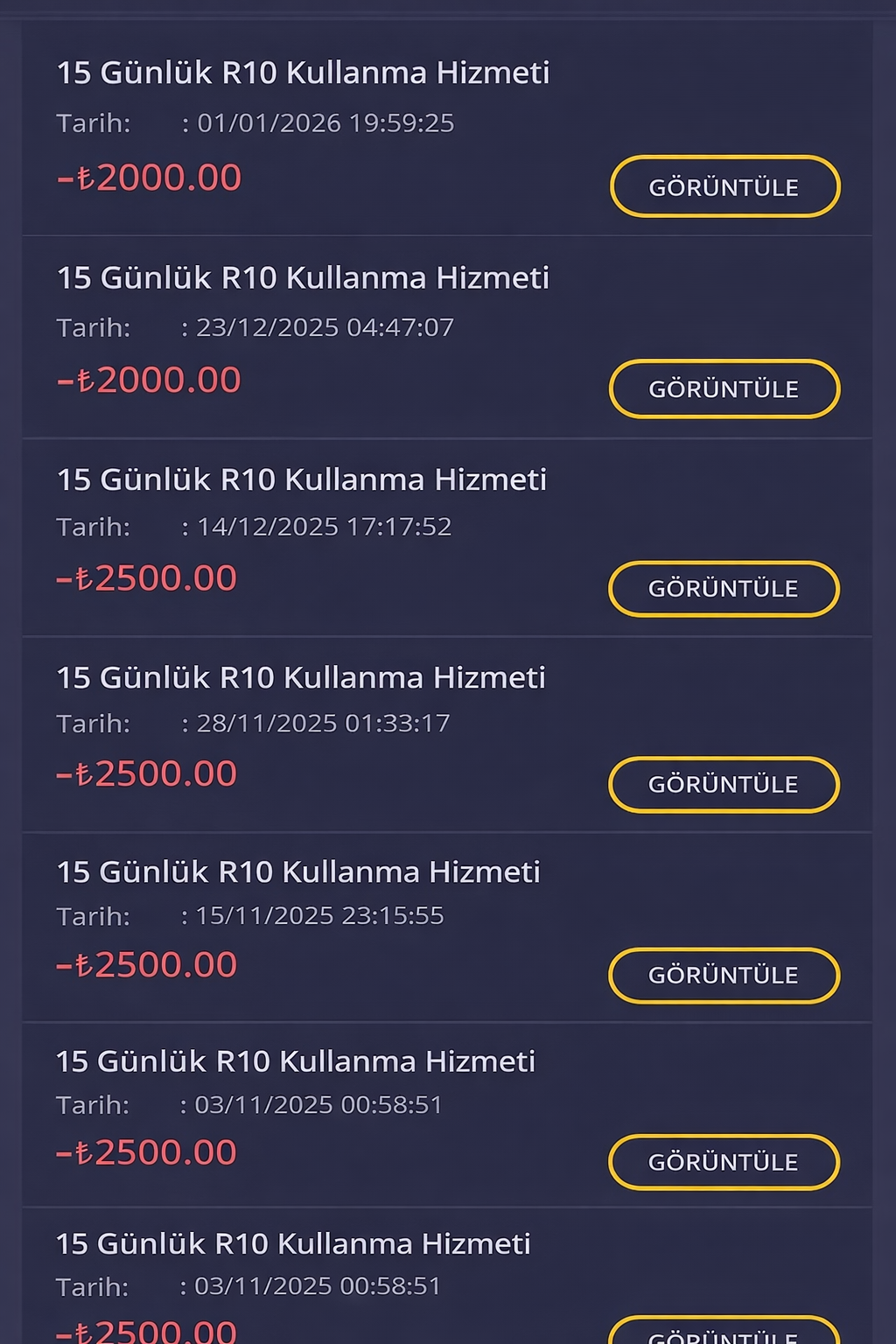Open GÖRÜNTÜLE for the 14/12/2025 payment
The height and width of the screenshot is (1344, 896).
click(724, 588)
